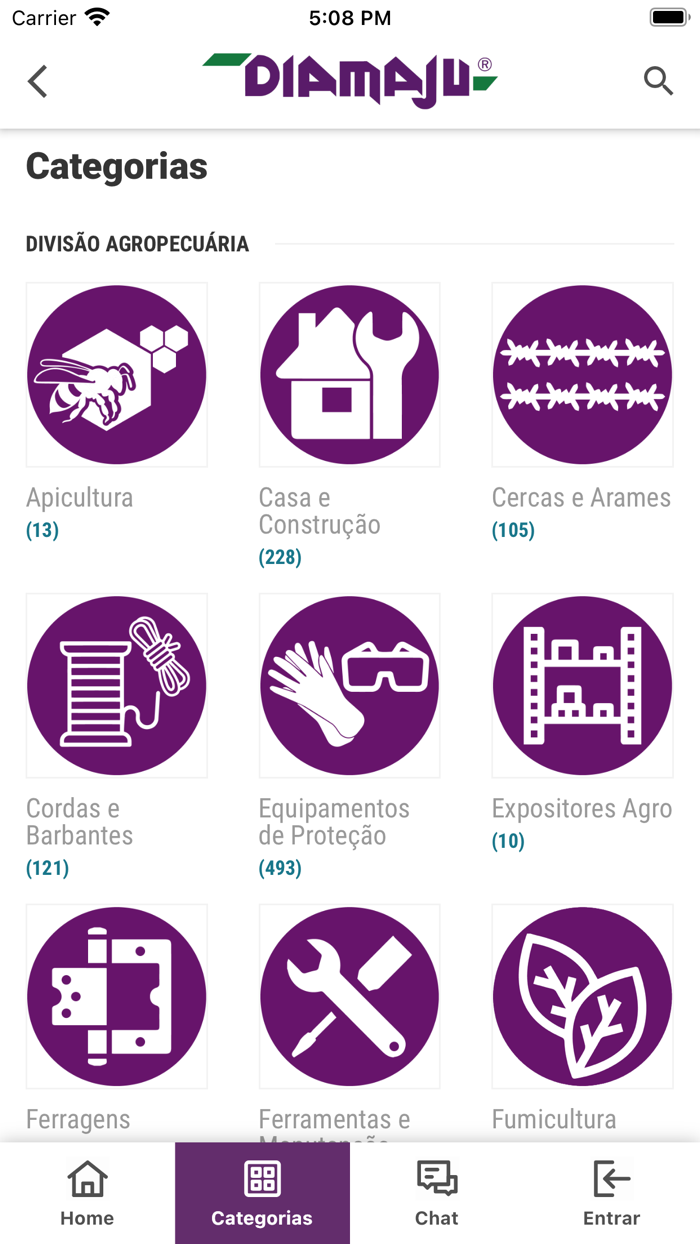The width and height of the screenshot is (700, 1244).
Task: Go back using the header arrow
Action: [38, 81]
